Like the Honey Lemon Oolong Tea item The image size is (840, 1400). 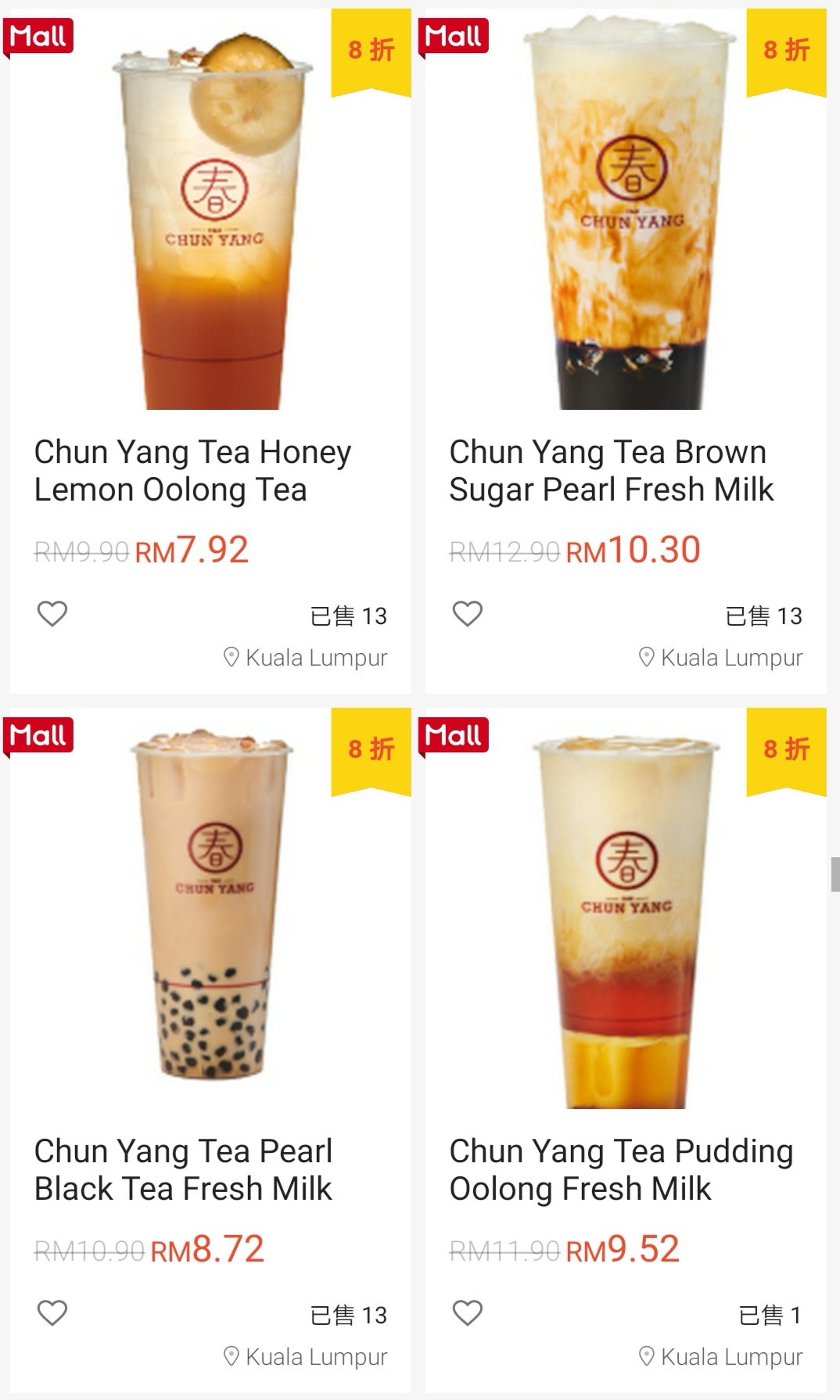click(x=52, y=614)
